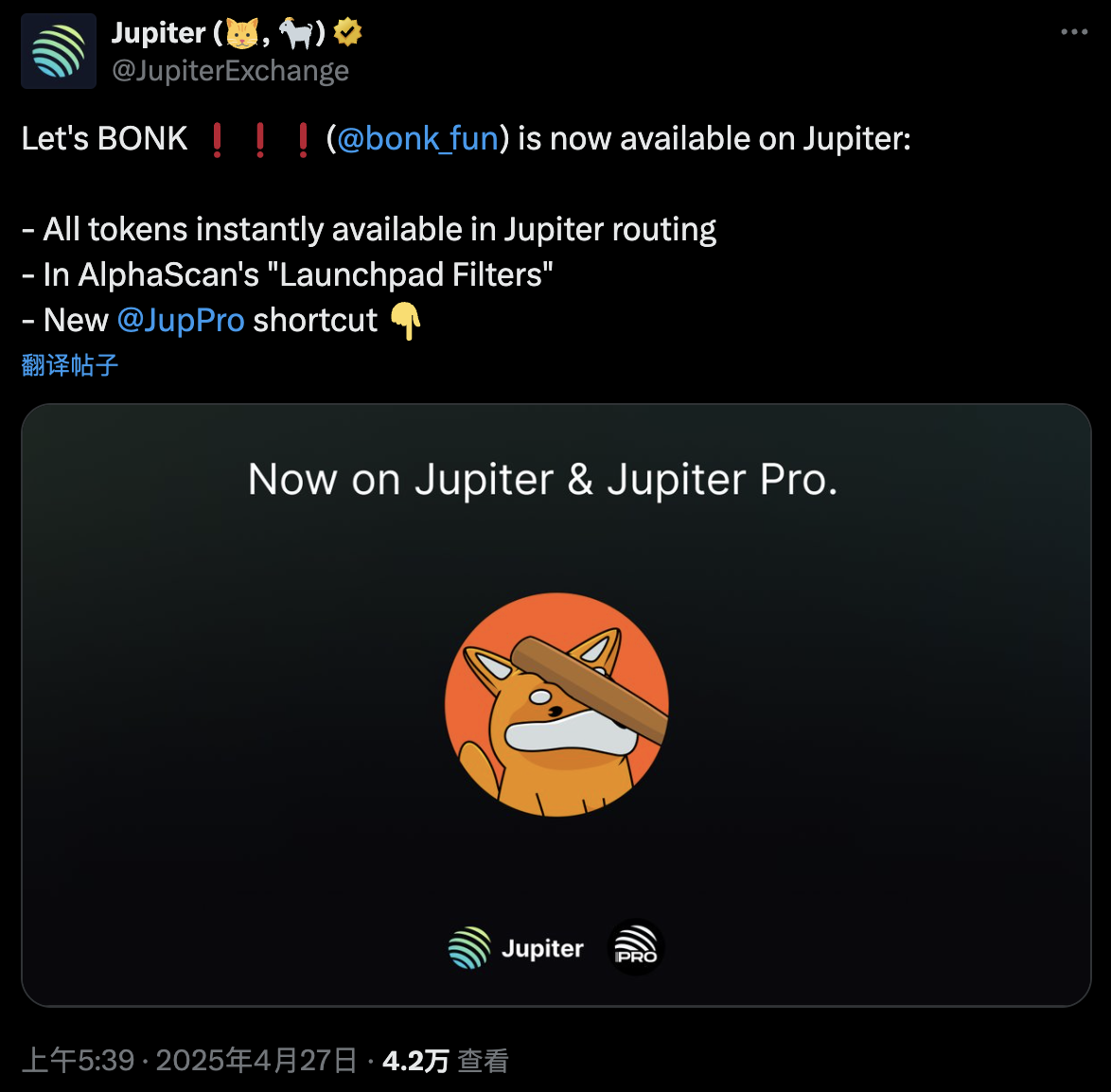
Task: Open the tweet's three-dot overflow menu
Action: point(1074,32)
